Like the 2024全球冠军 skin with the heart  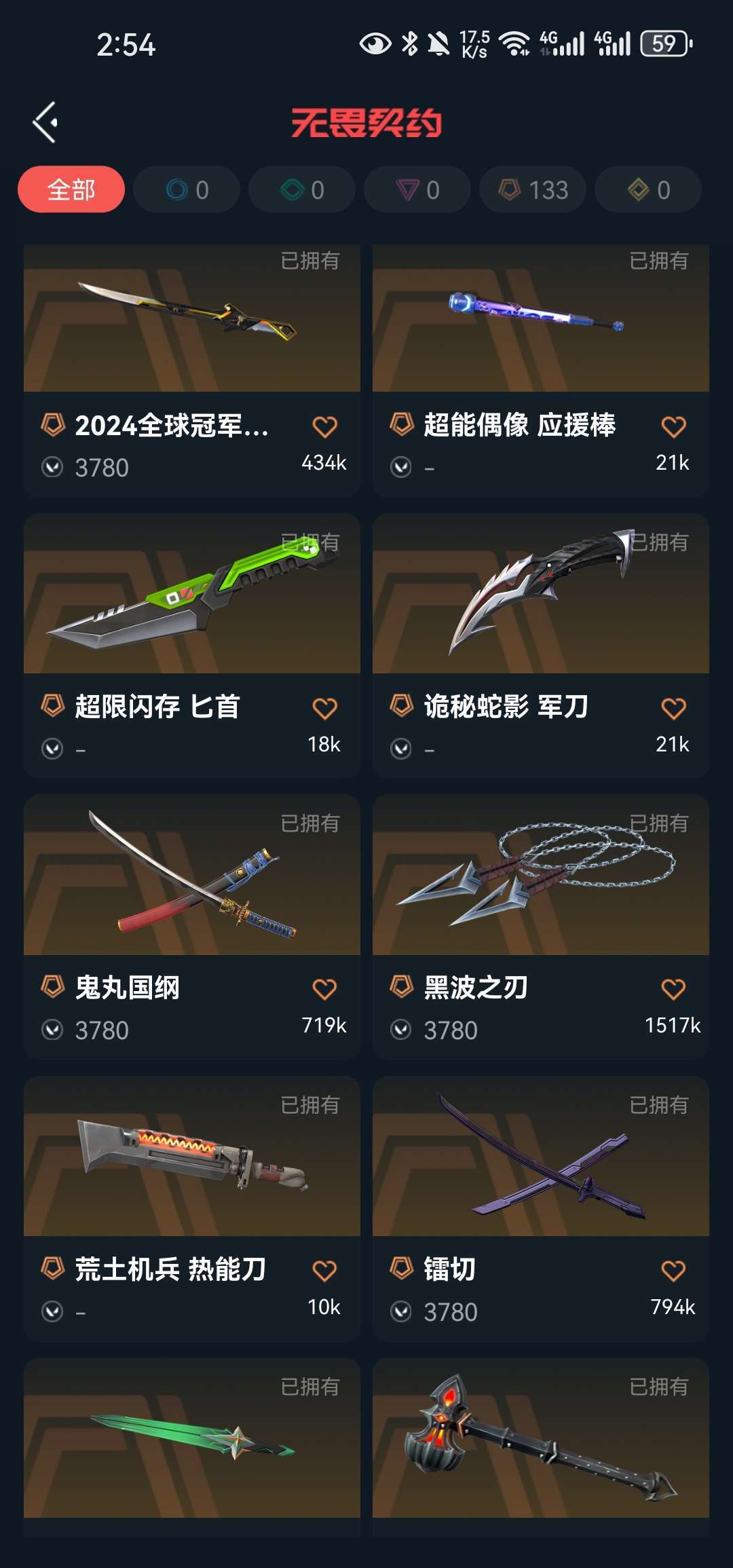click(x=324, y=427)
